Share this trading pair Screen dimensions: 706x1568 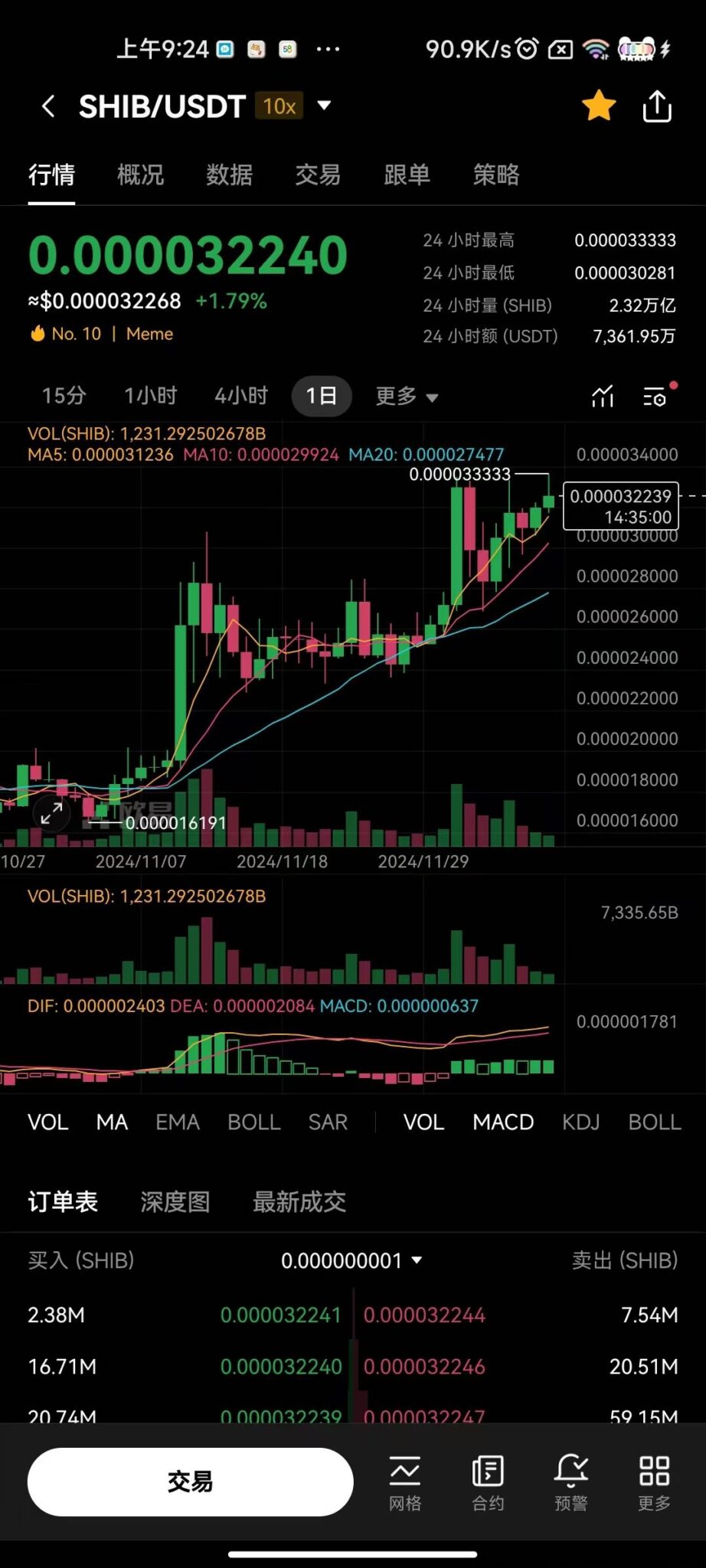(656, 106)
